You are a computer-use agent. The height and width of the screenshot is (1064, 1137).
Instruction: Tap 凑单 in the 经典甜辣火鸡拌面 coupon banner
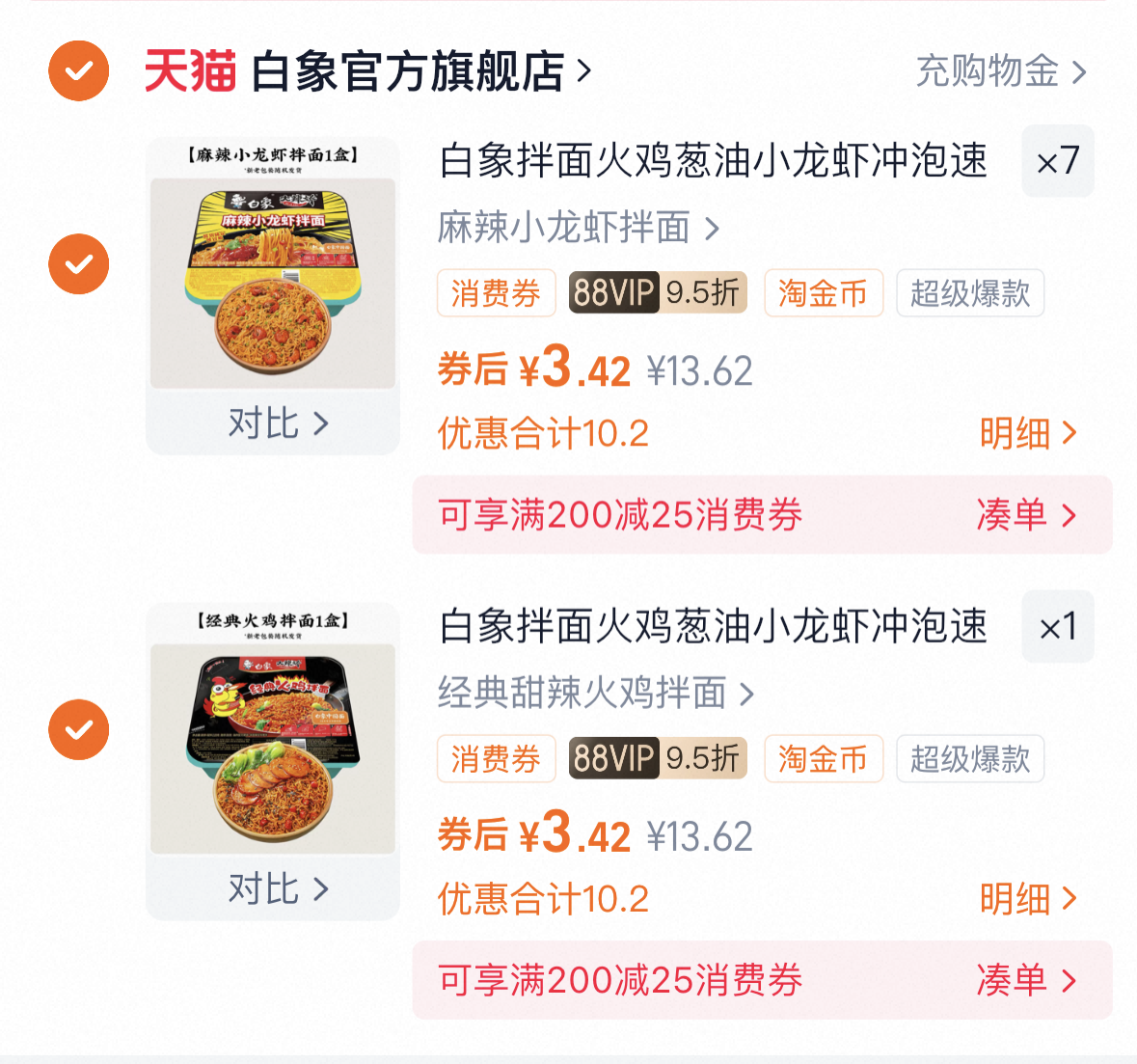pos(1025,980)
